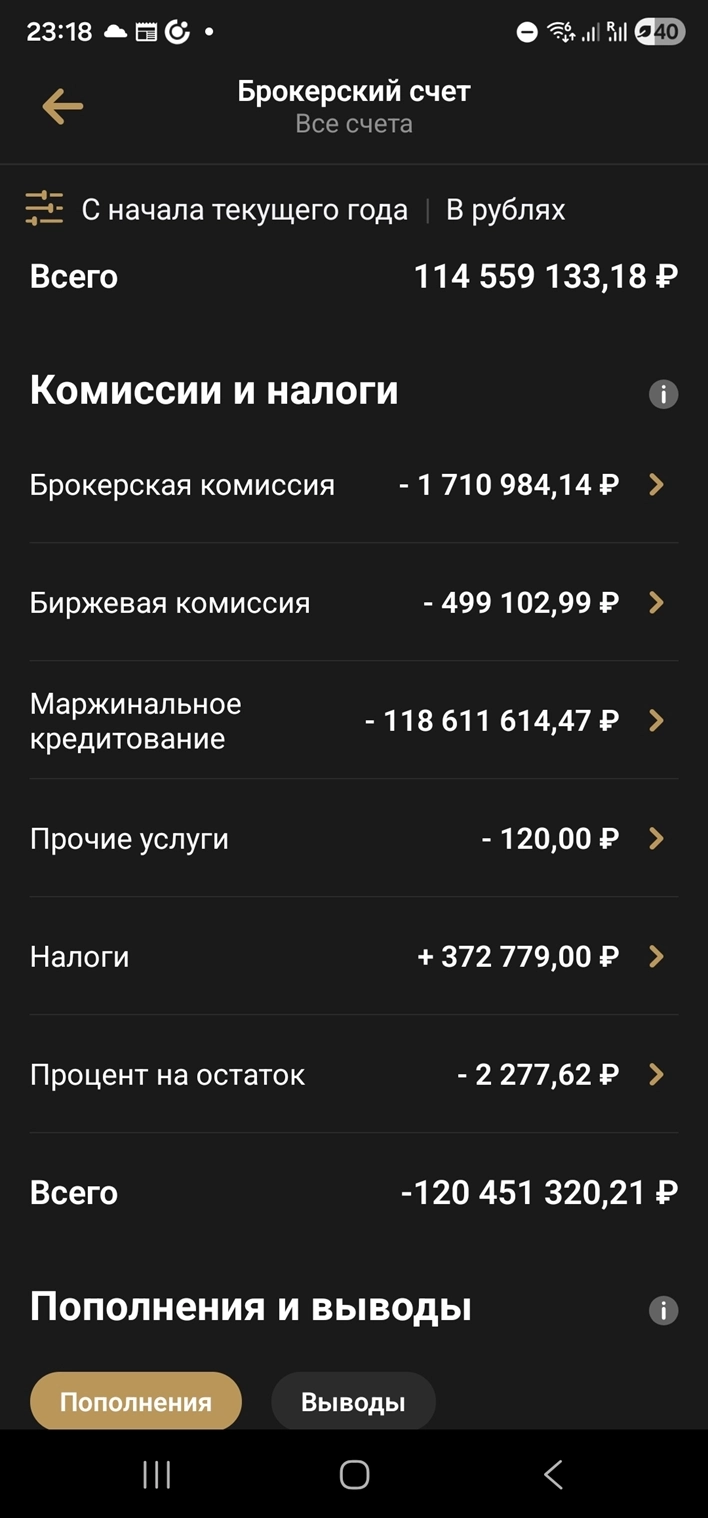Open the period and currency filter settings
The image size is (708, 1518).
click(44, 209)
